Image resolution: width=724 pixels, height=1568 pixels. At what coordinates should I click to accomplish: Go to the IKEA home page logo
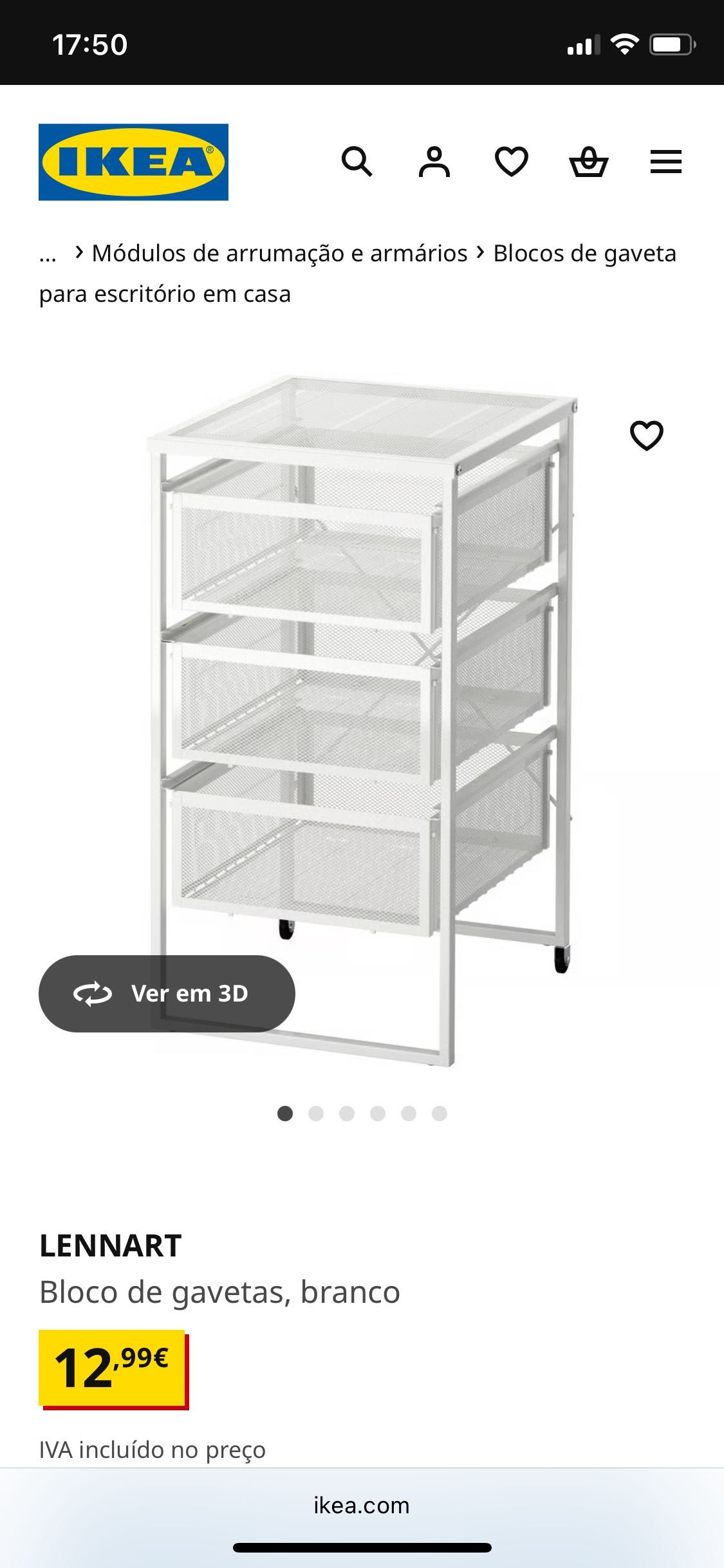[133, 162]
